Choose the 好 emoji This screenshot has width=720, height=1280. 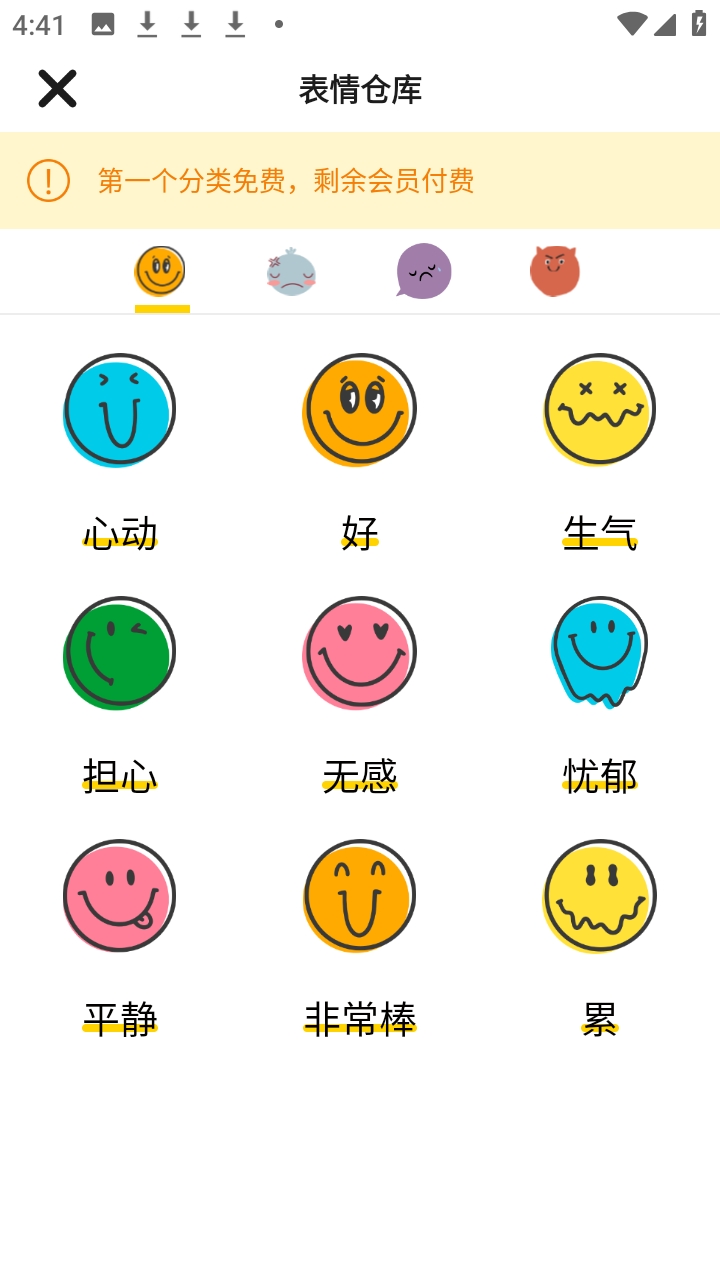tap(359, 410)
